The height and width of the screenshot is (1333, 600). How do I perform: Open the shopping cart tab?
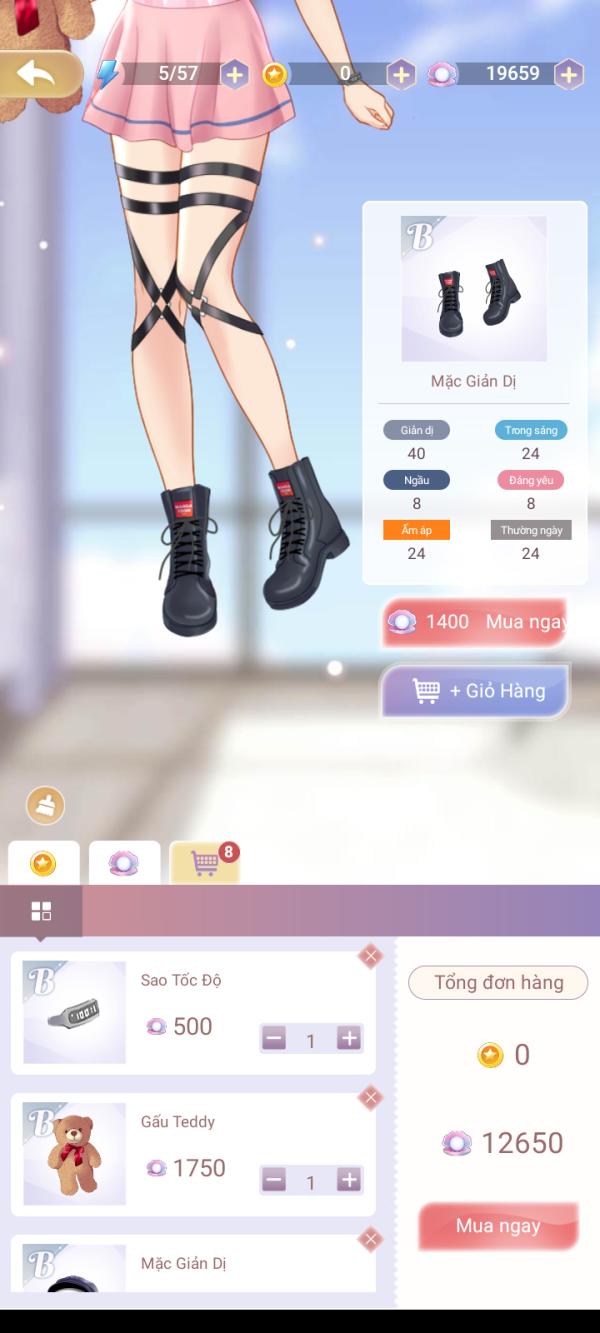click(205, 863)
